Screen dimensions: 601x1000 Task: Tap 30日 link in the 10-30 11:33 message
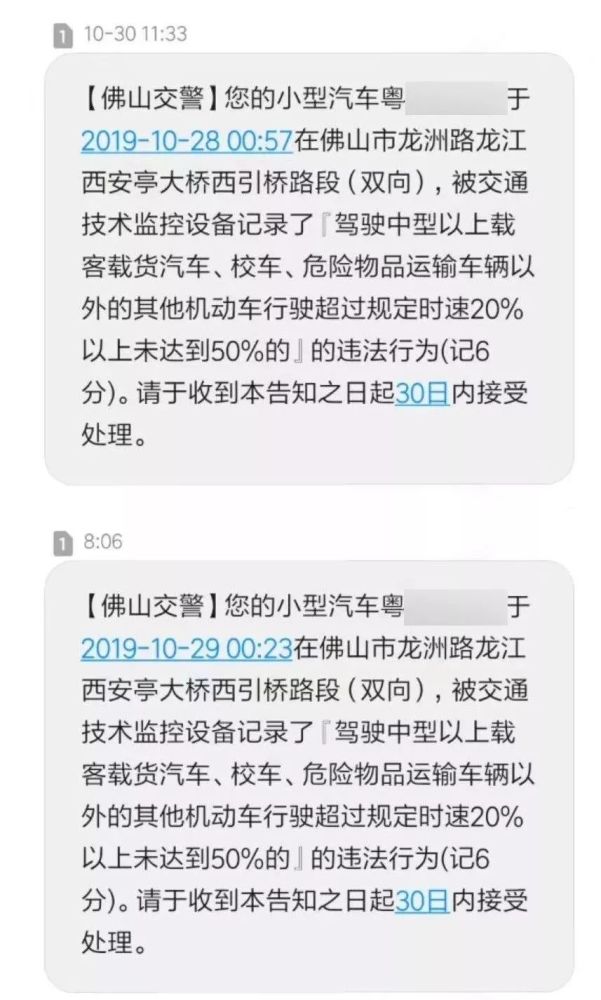[x=423, y=393]
